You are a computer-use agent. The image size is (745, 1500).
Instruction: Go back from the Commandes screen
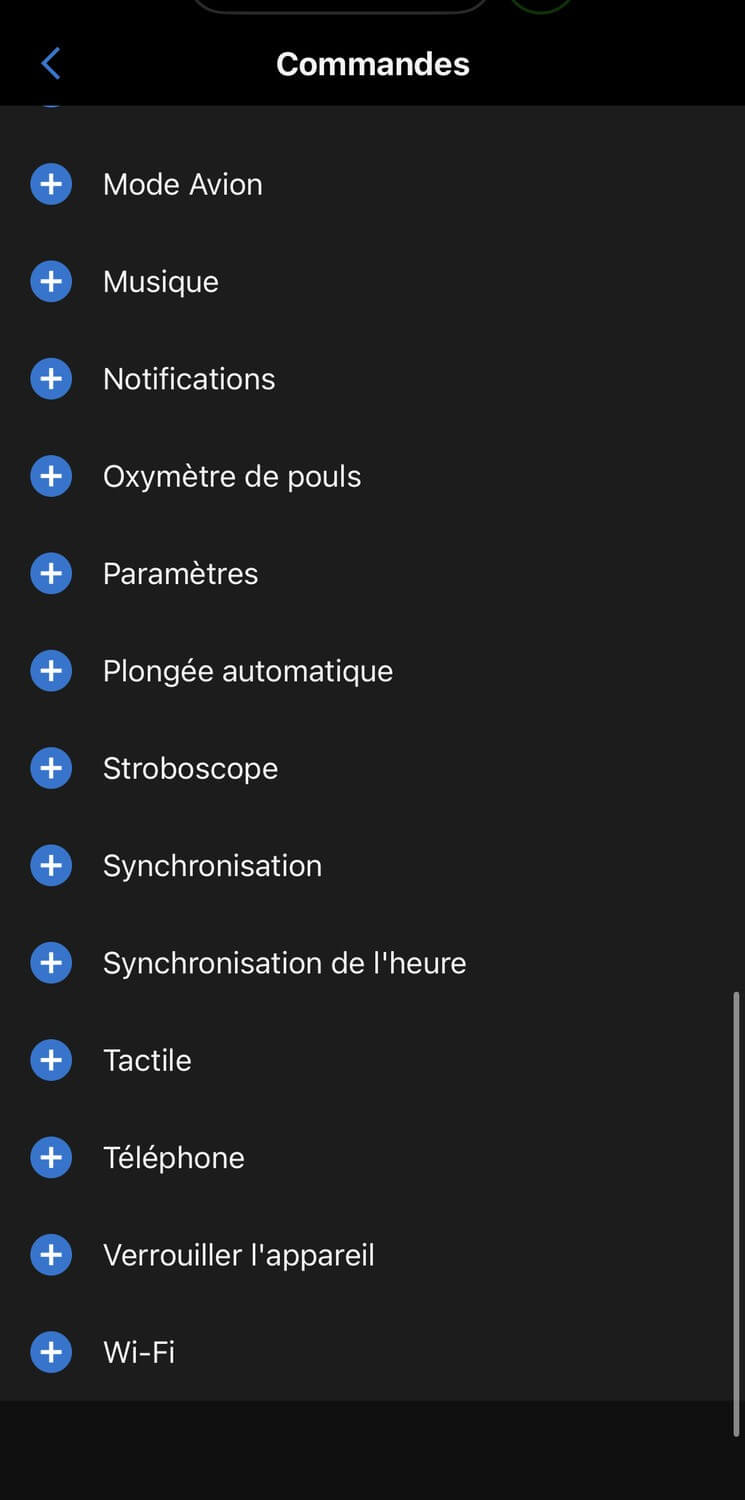point(51,64)
